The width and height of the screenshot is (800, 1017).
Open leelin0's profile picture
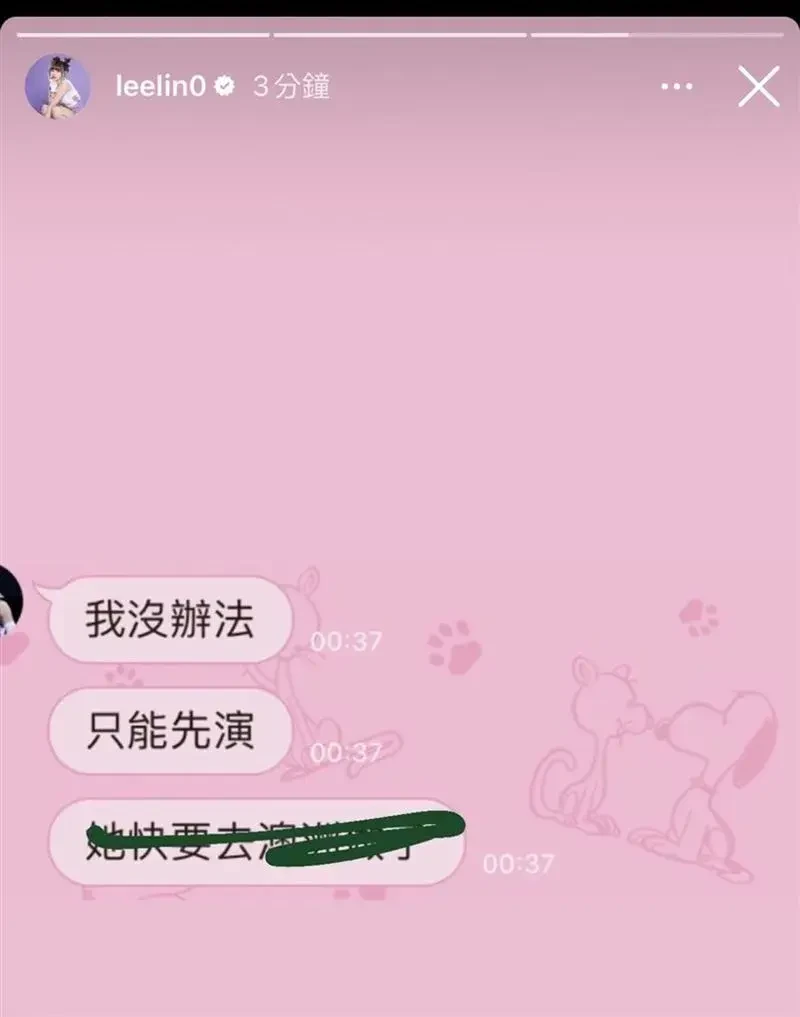57,87
